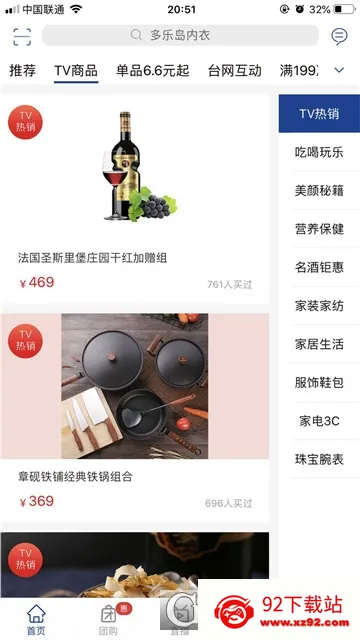Image resolution: width=360 pixels, height=640 pixels.
Task: Select the 吃喝玩乐 category
Action: [x=319, y=152]
